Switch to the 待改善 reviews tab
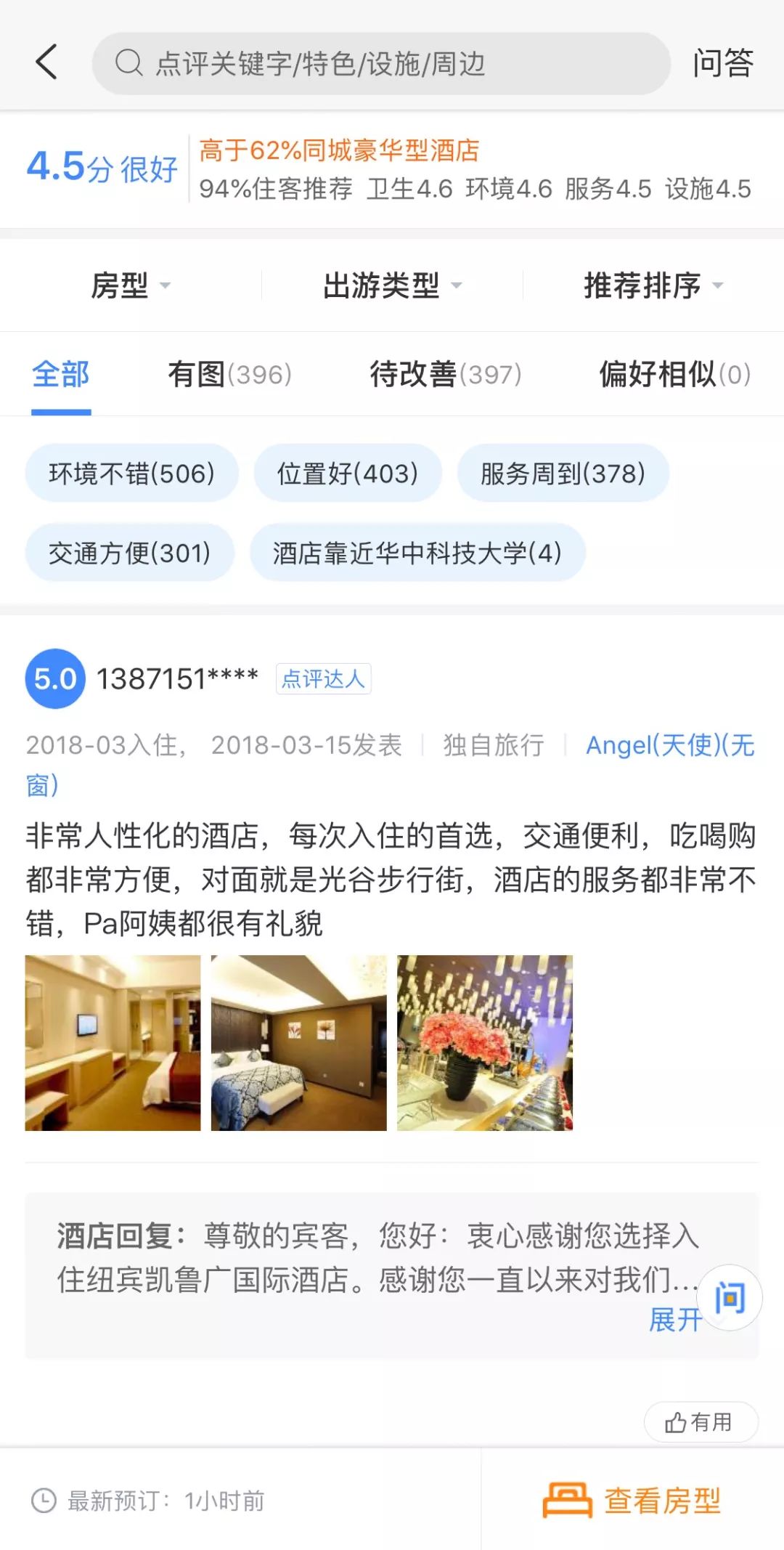Image resolution: width=784 pixels, height=1550 pixels. [x=445, y=375]
